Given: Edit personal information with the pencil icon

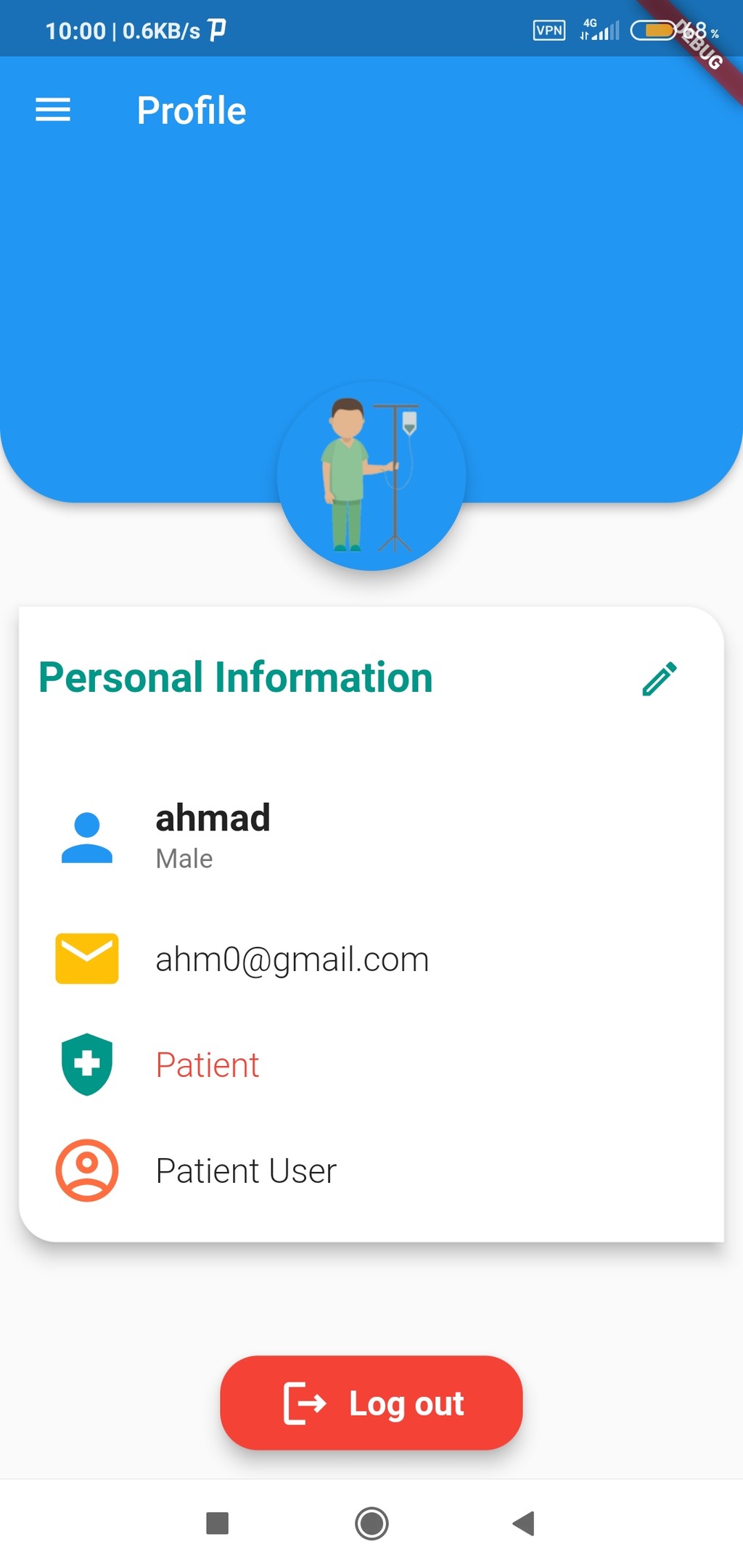Looking at the screenshot, I should pyautogui.click(x=660, y=679).
